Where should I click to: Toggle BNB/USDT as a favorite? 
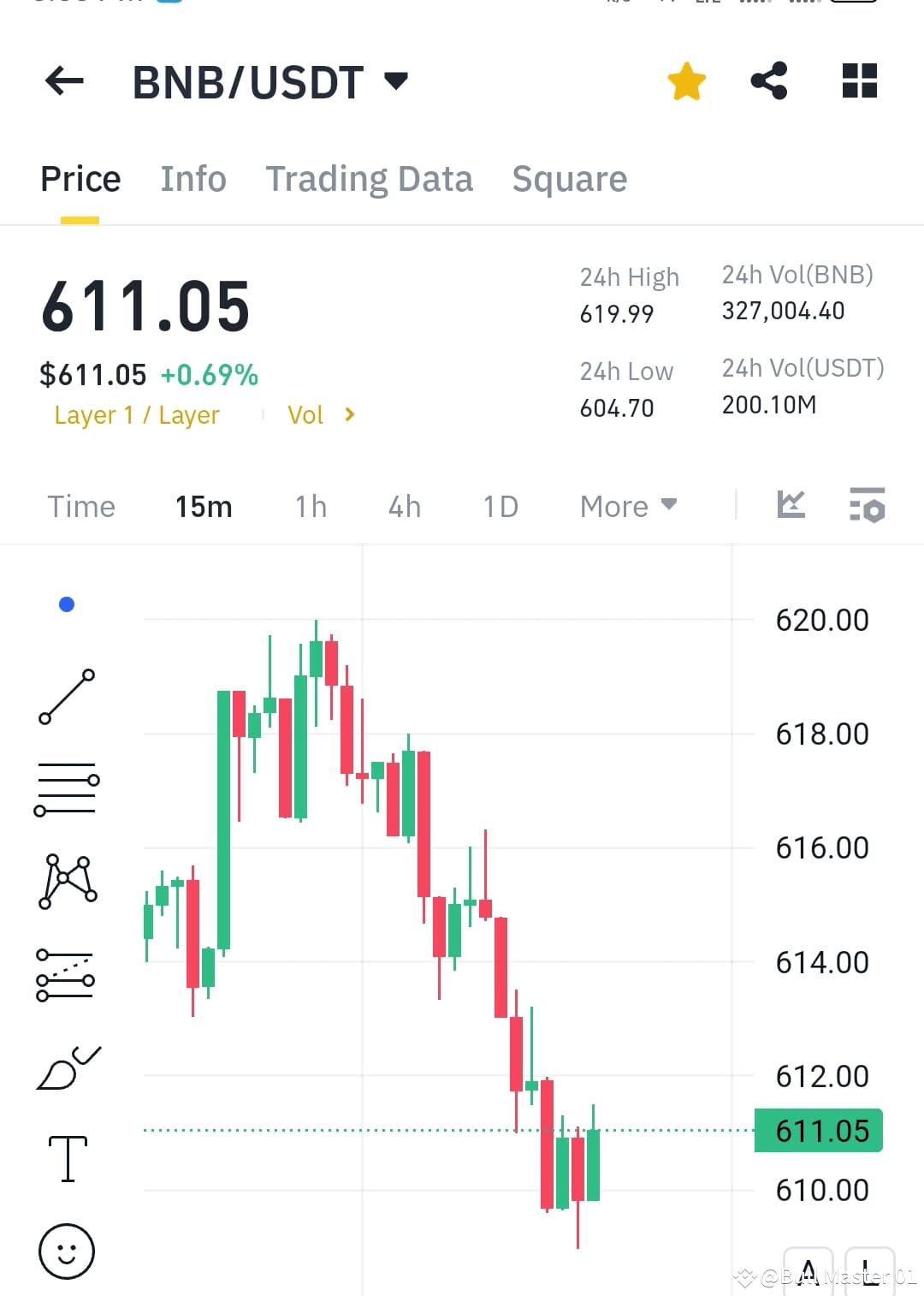pos(687,80)
